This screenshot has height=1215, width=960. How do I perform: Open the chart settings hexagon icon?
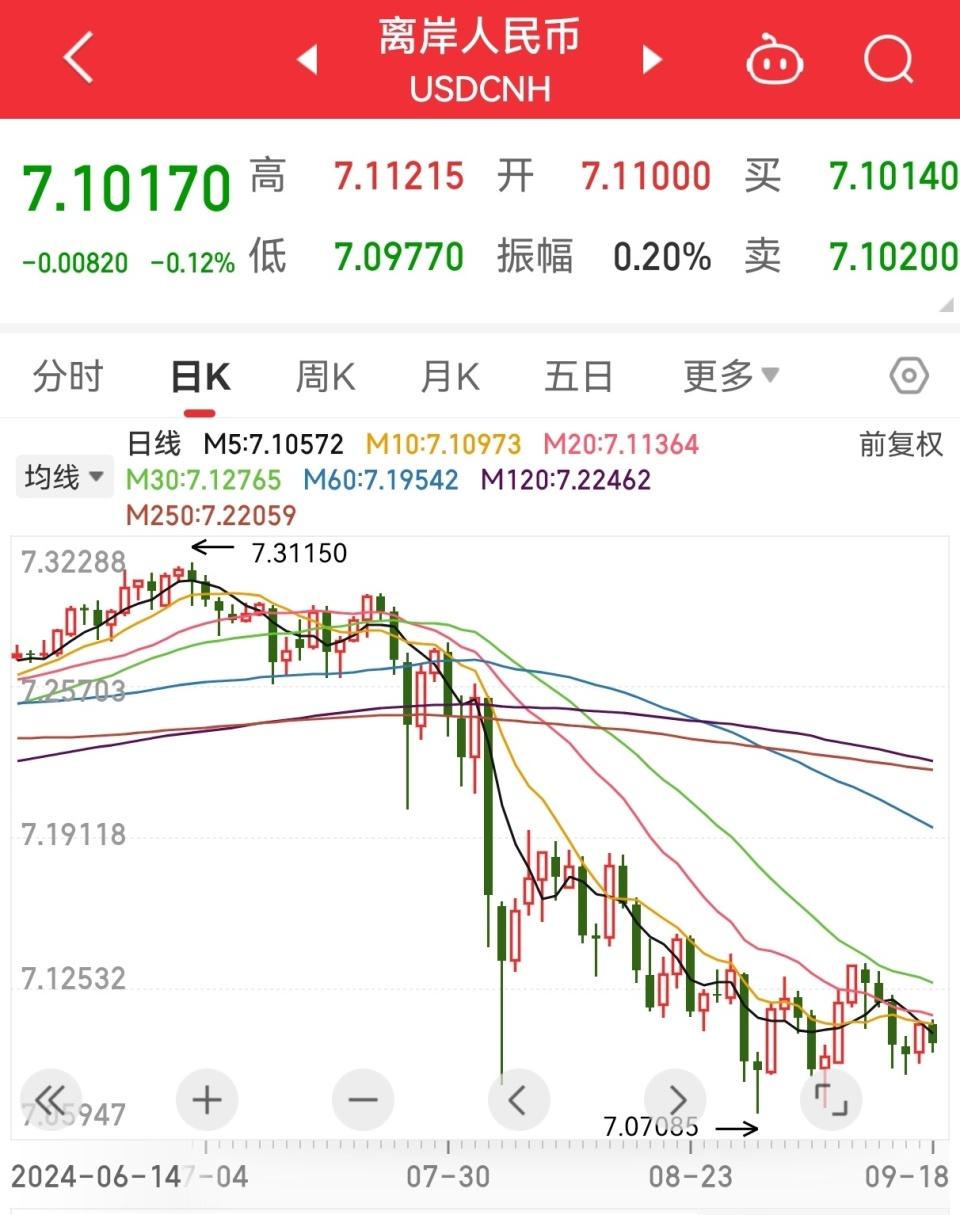[908, 377]
